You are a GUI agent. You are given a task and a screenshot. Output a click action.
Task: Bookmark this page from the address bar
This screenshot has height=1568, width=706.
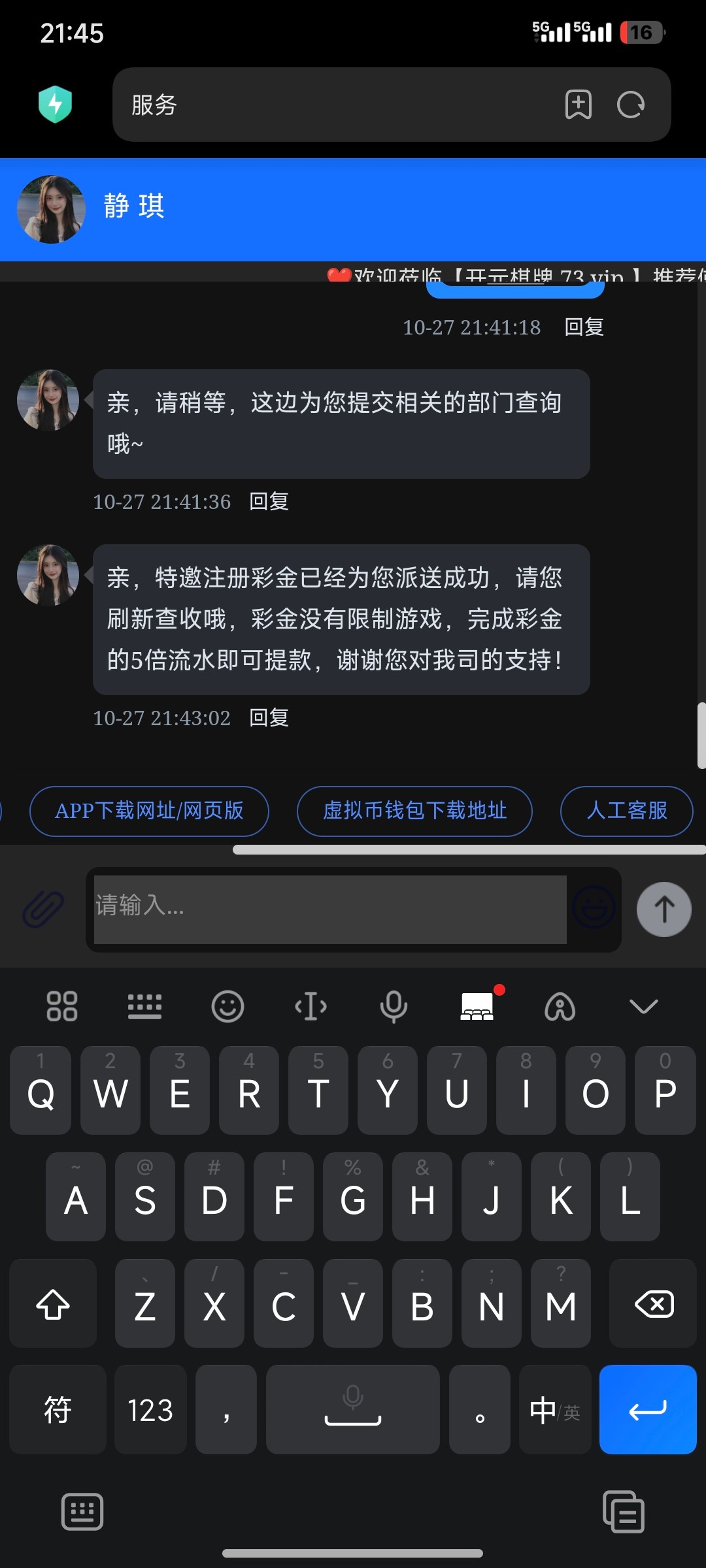(x=578, y=105)
